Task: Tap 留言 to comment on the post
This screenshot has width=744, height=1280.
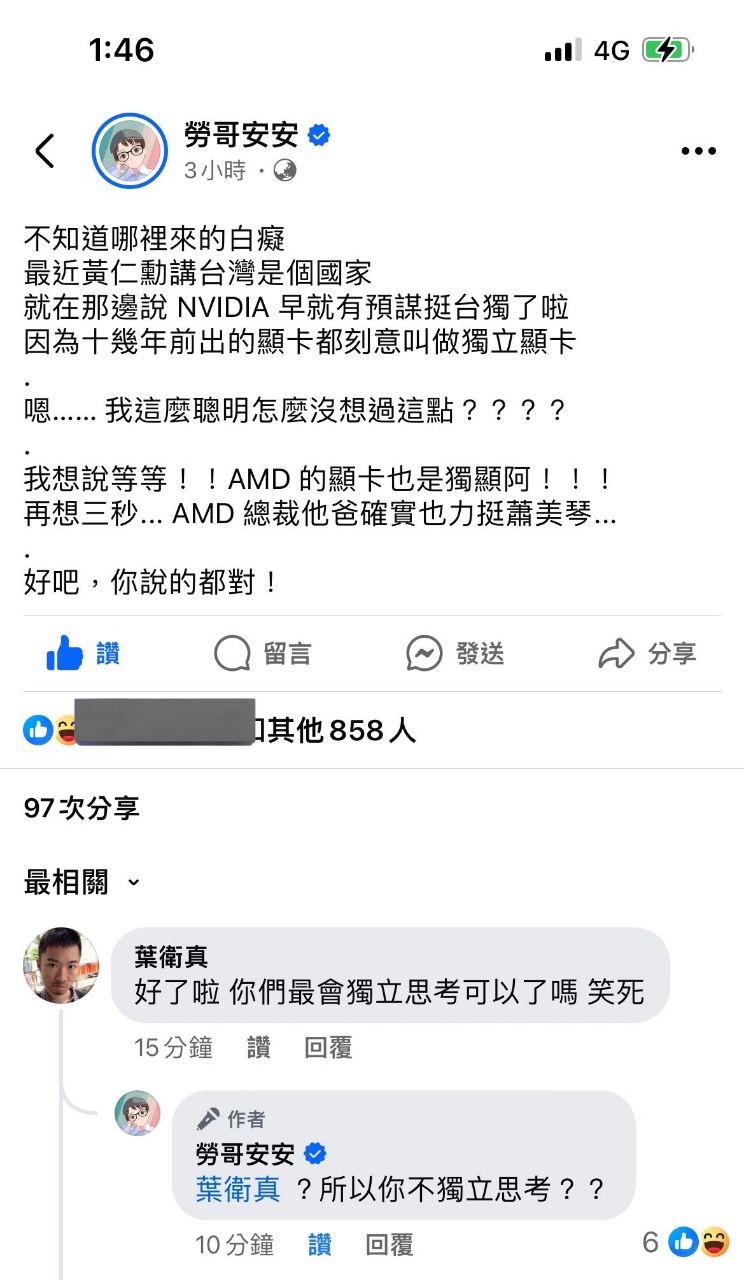Action: point(263,654)
